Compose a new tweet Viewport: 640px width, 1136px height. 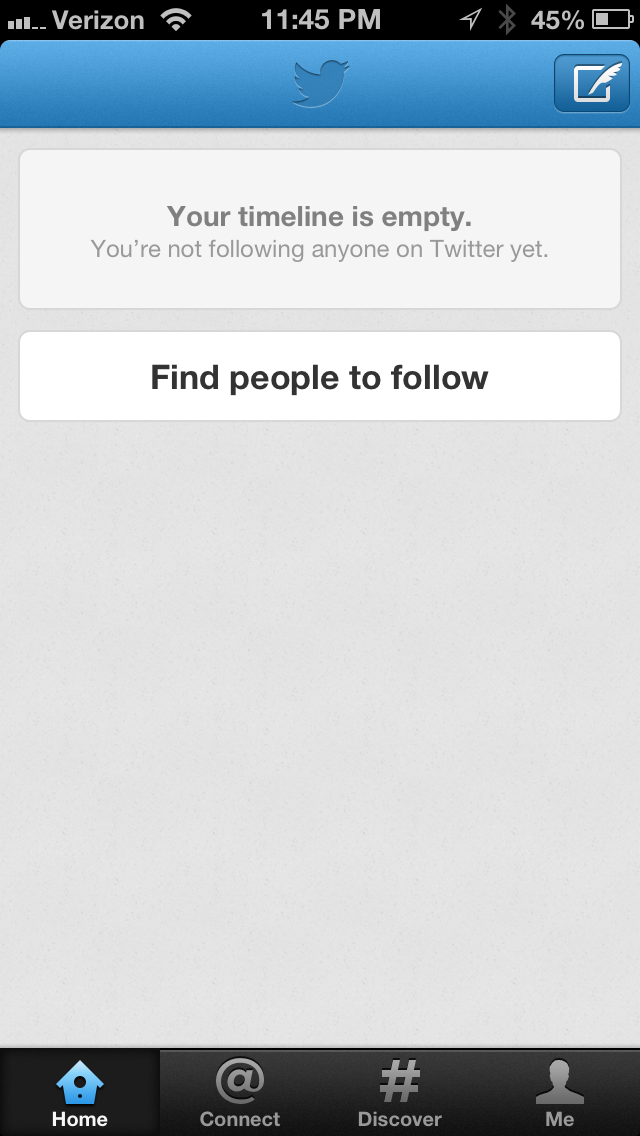pyautogui.click(x=591, y=83)
